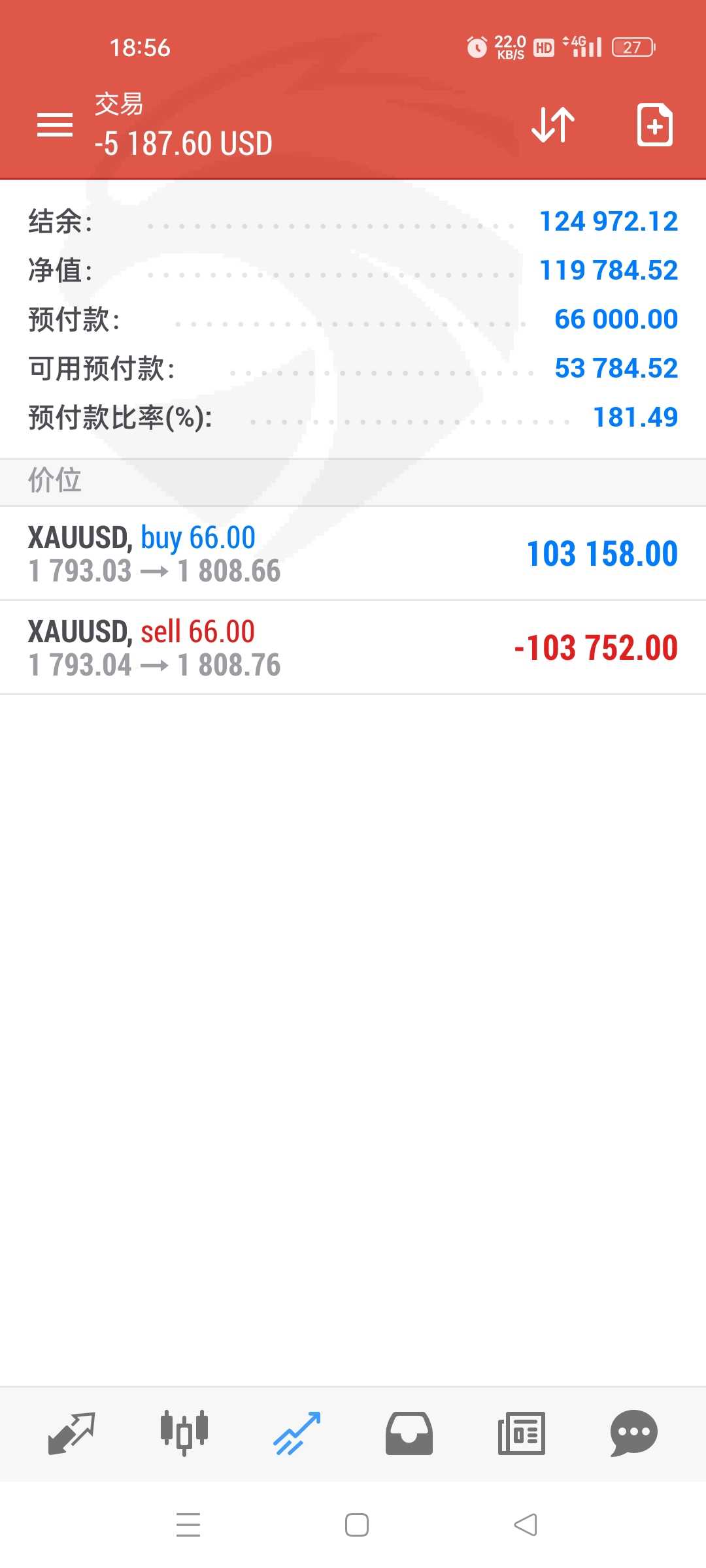Viewport: 706px width, 1568px height.
Task: Open the hamburger drawer menu
Action: (55, 124)
